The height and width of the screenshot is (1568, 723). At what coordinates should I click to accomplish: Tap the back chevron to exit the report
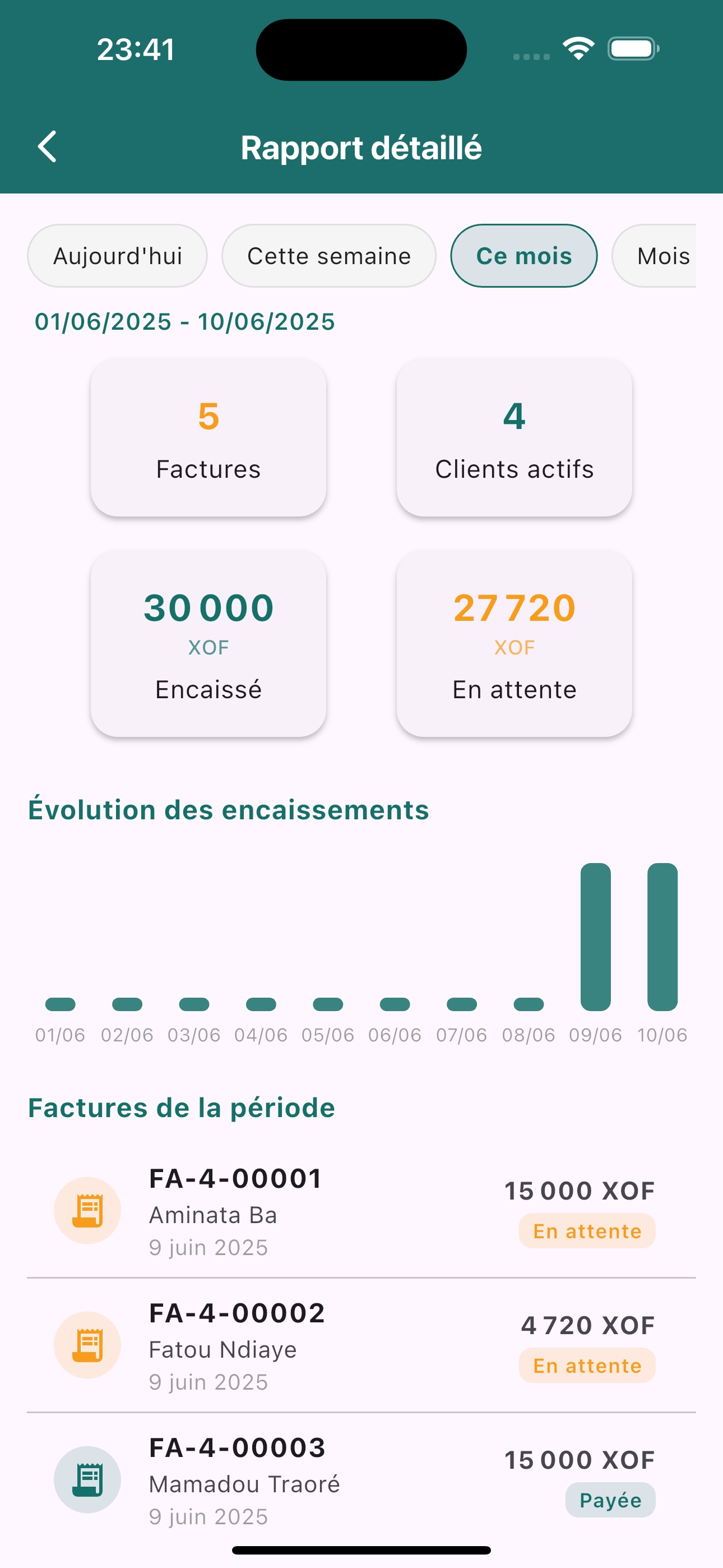click(x=48, y=146)
